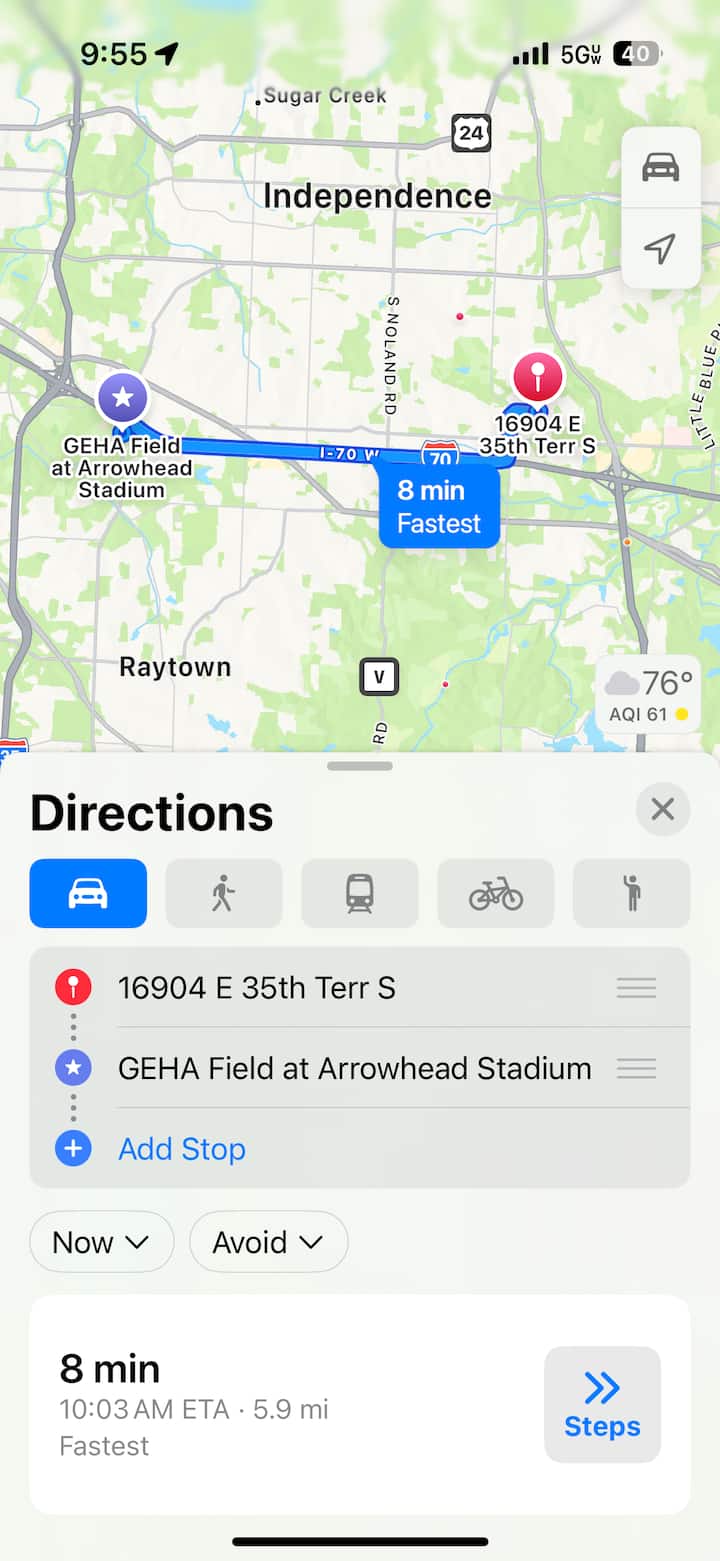720x1561 pixels.
Task: Tap the 16904 E 35th Terr S address field
Action: [300, 987]
